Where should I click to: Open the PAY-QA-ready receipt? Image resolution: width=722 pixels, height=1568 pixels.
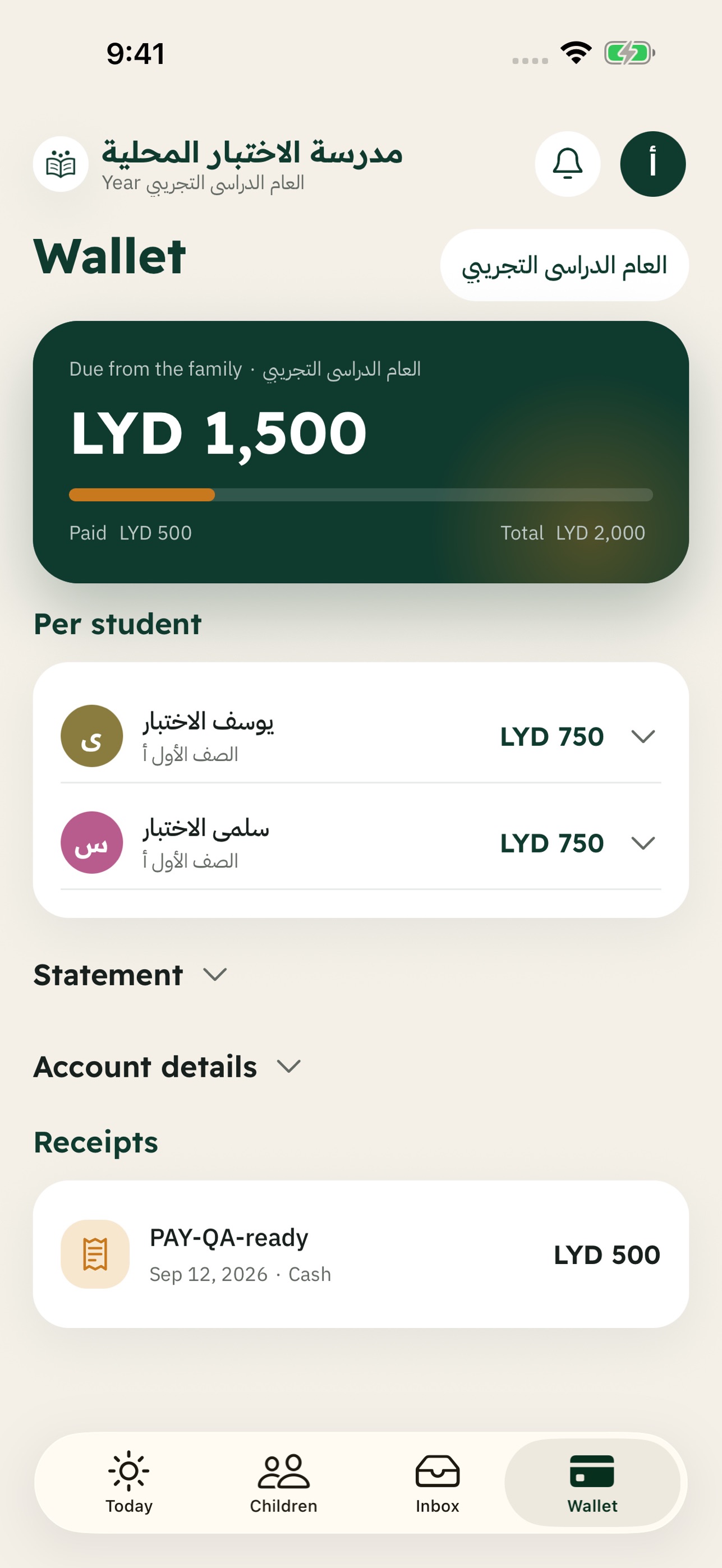pyautogui.click(x=361, y=1254)
